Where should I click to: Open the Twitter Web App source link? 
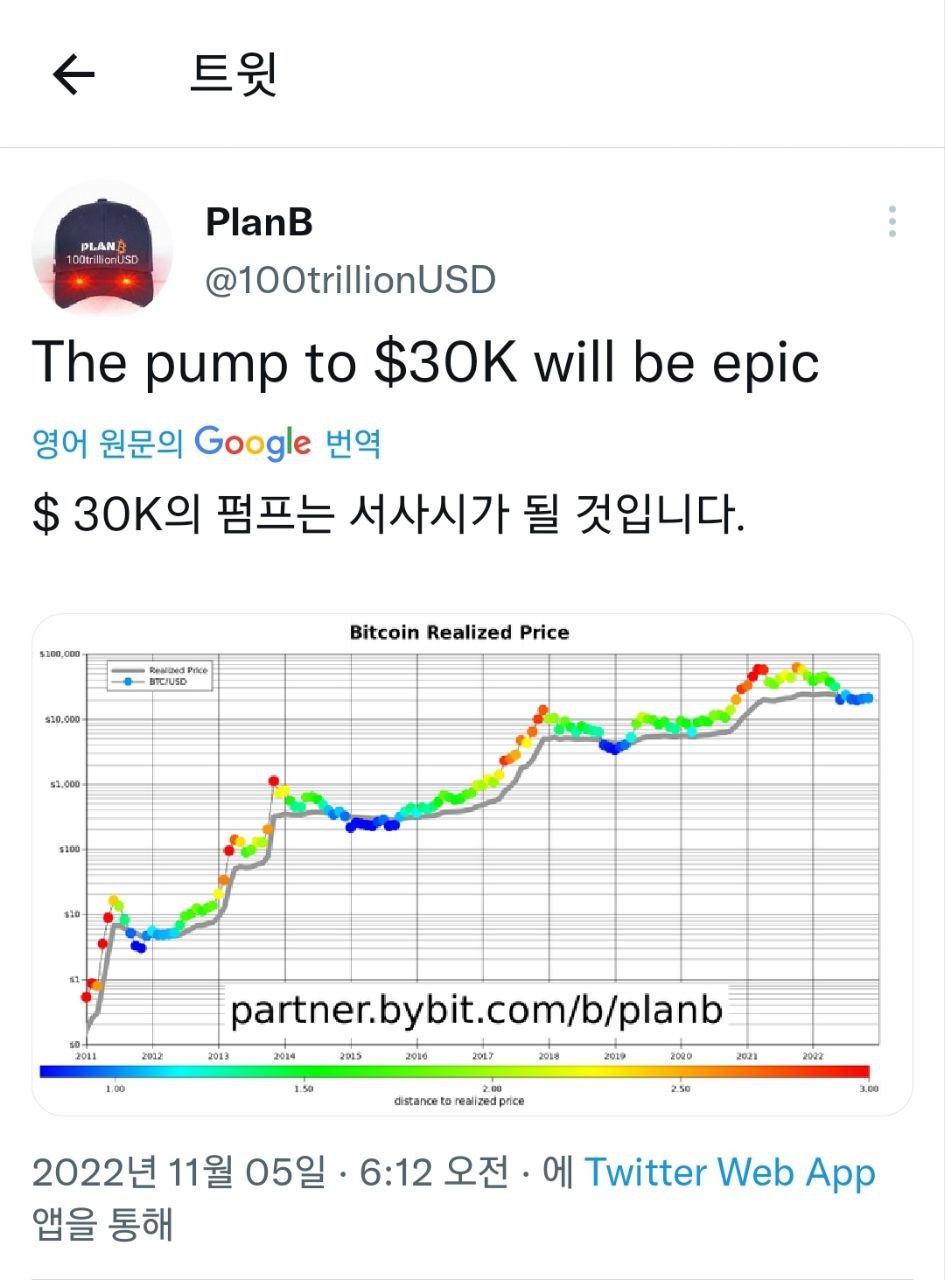pyautogui.click(x=729, y=1173)
